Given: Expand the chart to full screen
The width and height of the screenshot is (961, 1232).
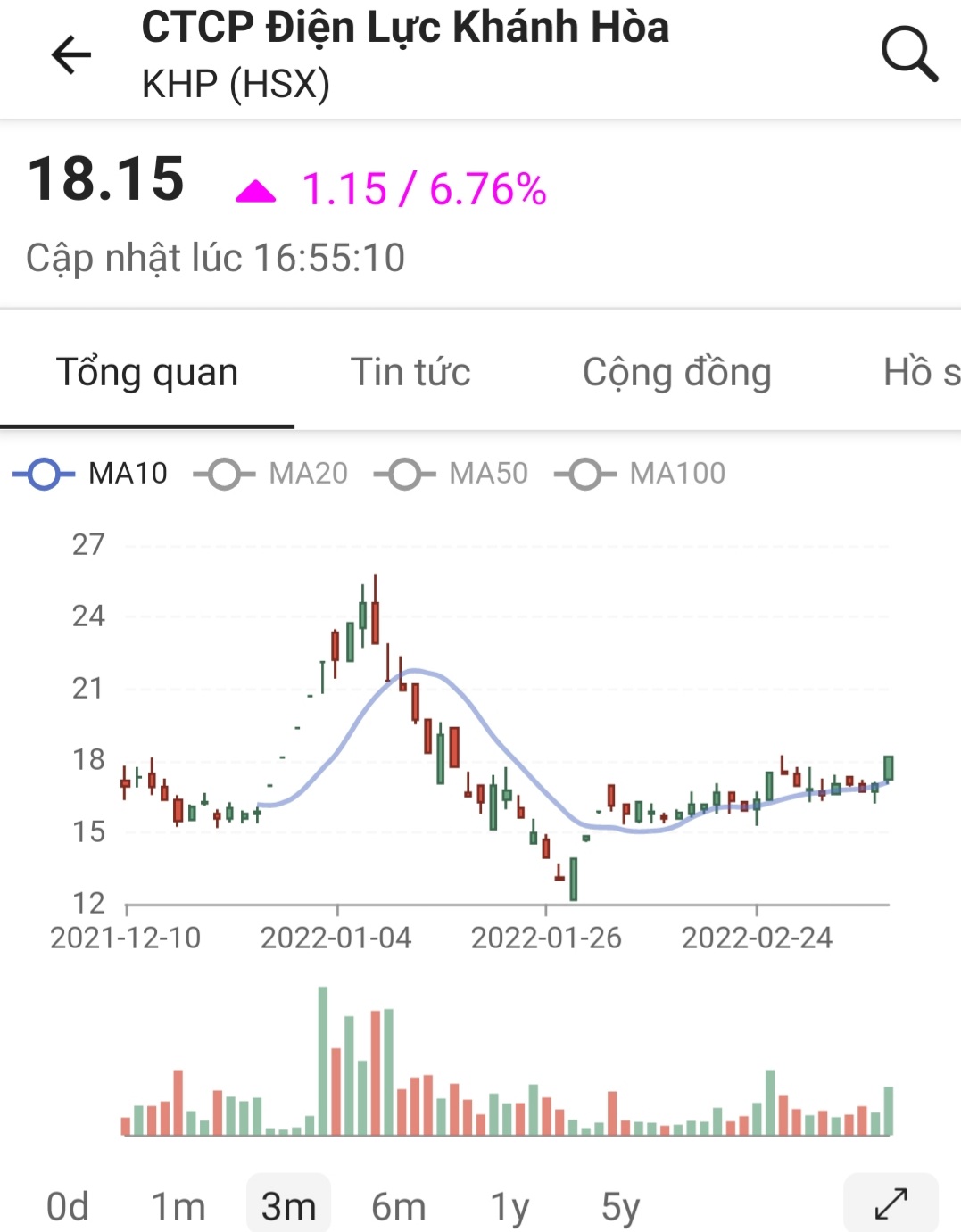Looking at the screenshot, I should [x=891, y=1203].
